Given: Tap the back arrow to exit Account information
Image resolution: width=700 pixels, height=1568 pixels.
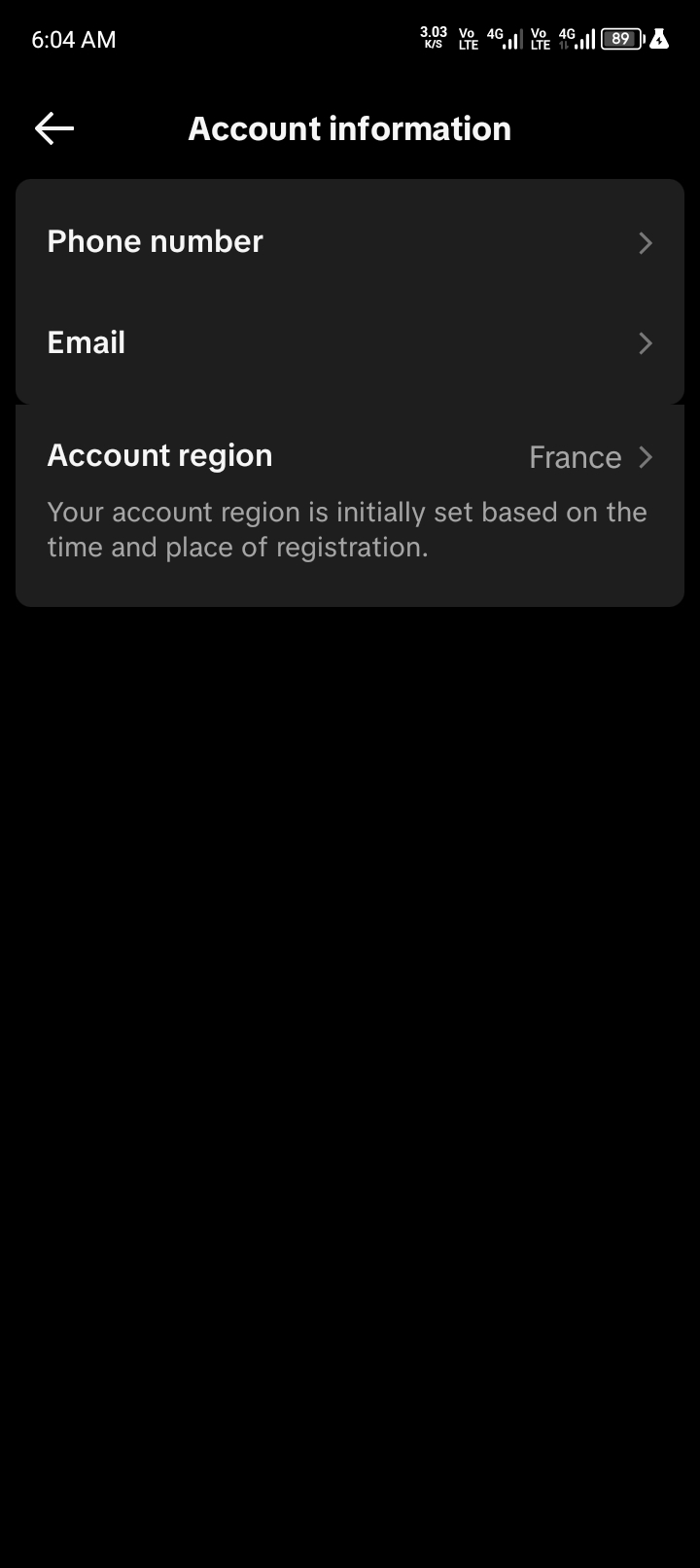Looking at the screenshot, I should point(53,127).
